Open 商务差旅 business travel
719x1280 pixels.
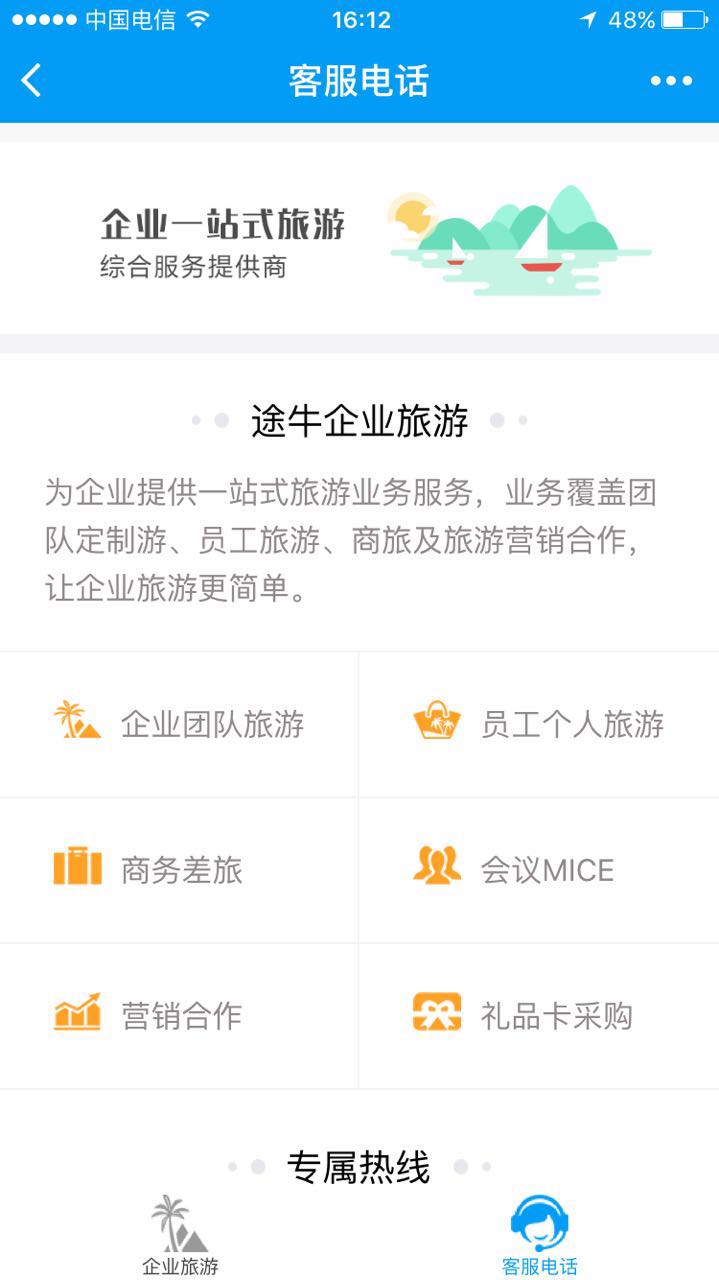pos(180,870)
